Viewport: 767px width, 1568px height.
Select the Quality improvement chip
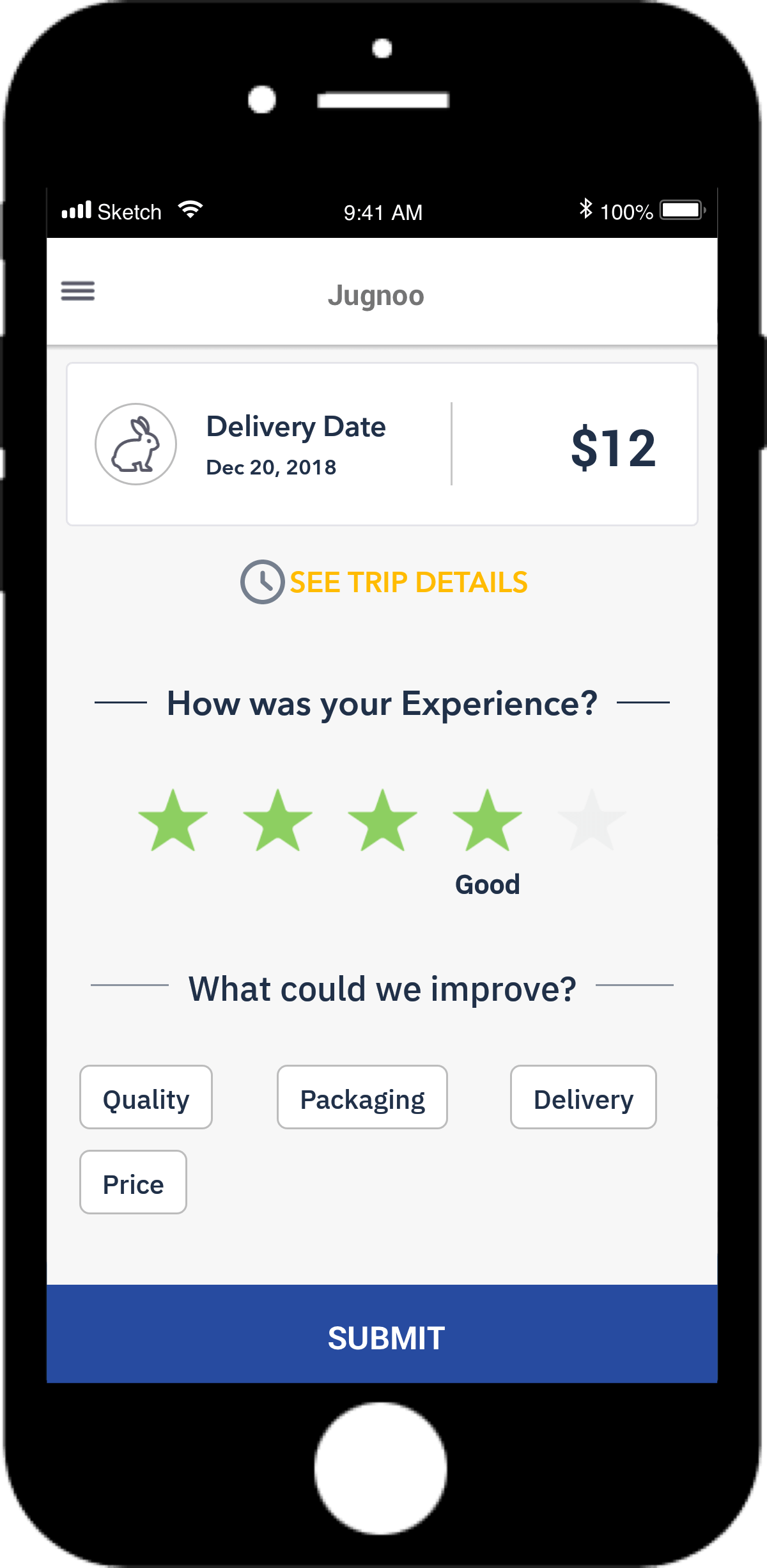click(x=146, y=1097)
